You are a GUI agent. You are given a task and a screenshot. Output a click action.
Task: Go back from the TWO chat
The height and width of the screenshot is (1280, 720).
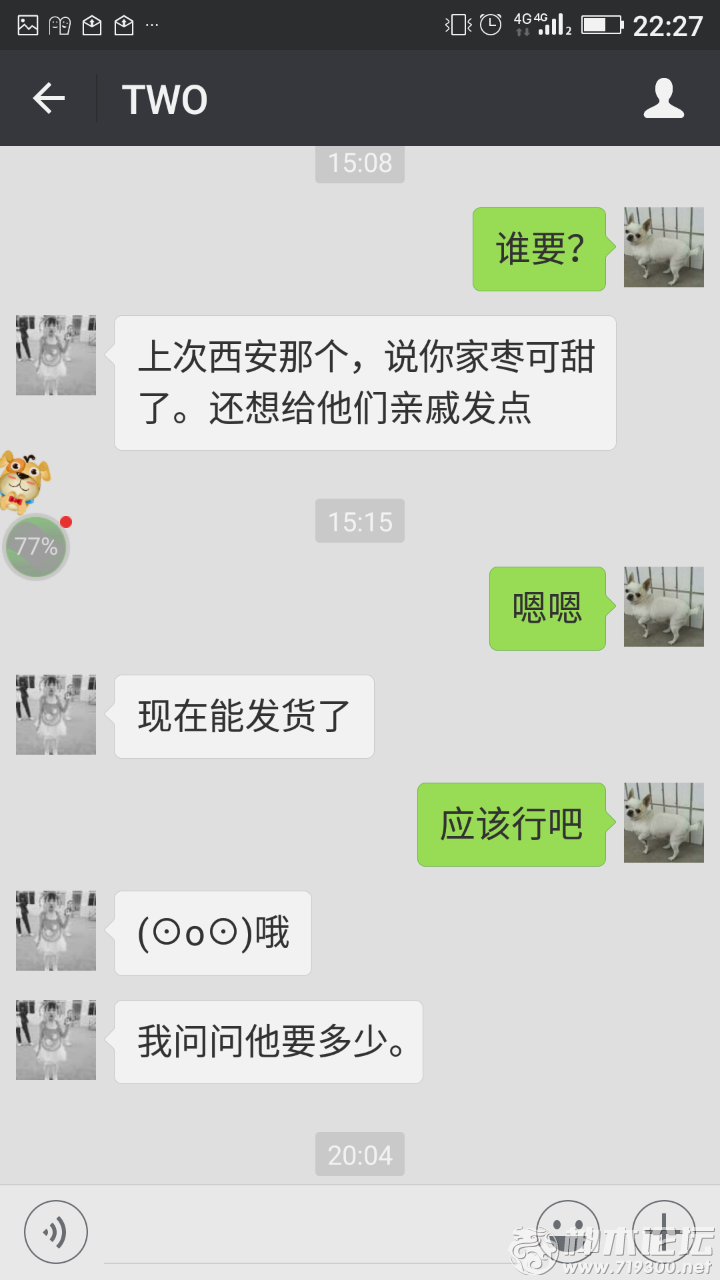pyautogui.click(x=48, y=98)
